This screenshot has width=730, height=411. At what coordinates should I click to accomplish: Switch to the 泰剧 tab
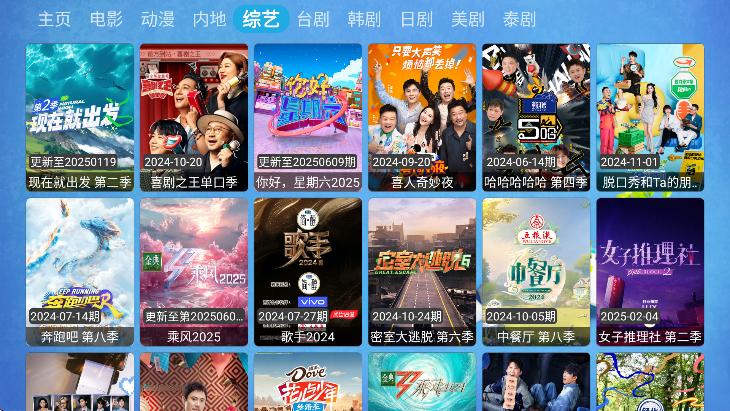click(520, 19)
